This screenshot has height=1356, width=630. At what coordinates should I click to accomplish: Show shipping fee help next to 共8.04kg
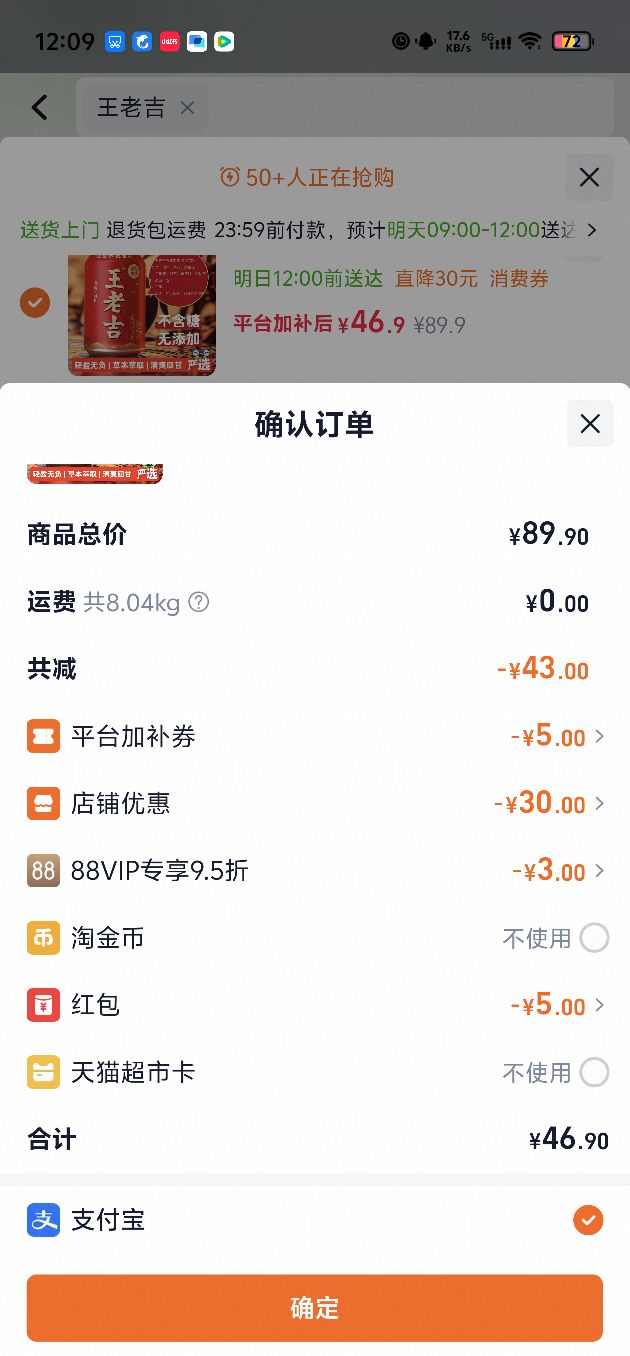pos(199,602)
